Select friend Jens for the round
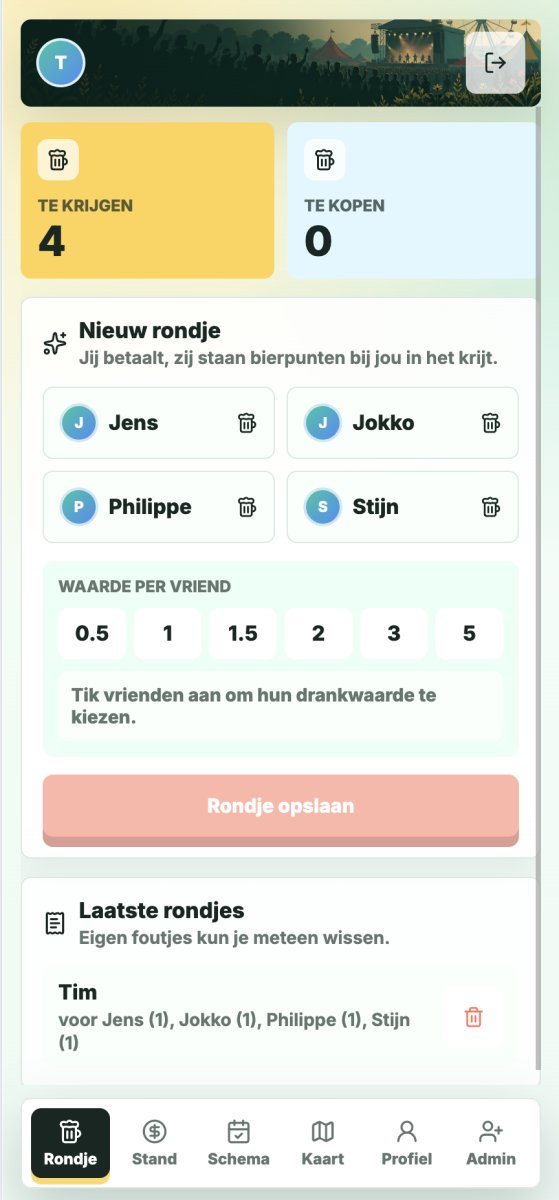The width and height of the screenshot is (559, 1200). point(159,423)
